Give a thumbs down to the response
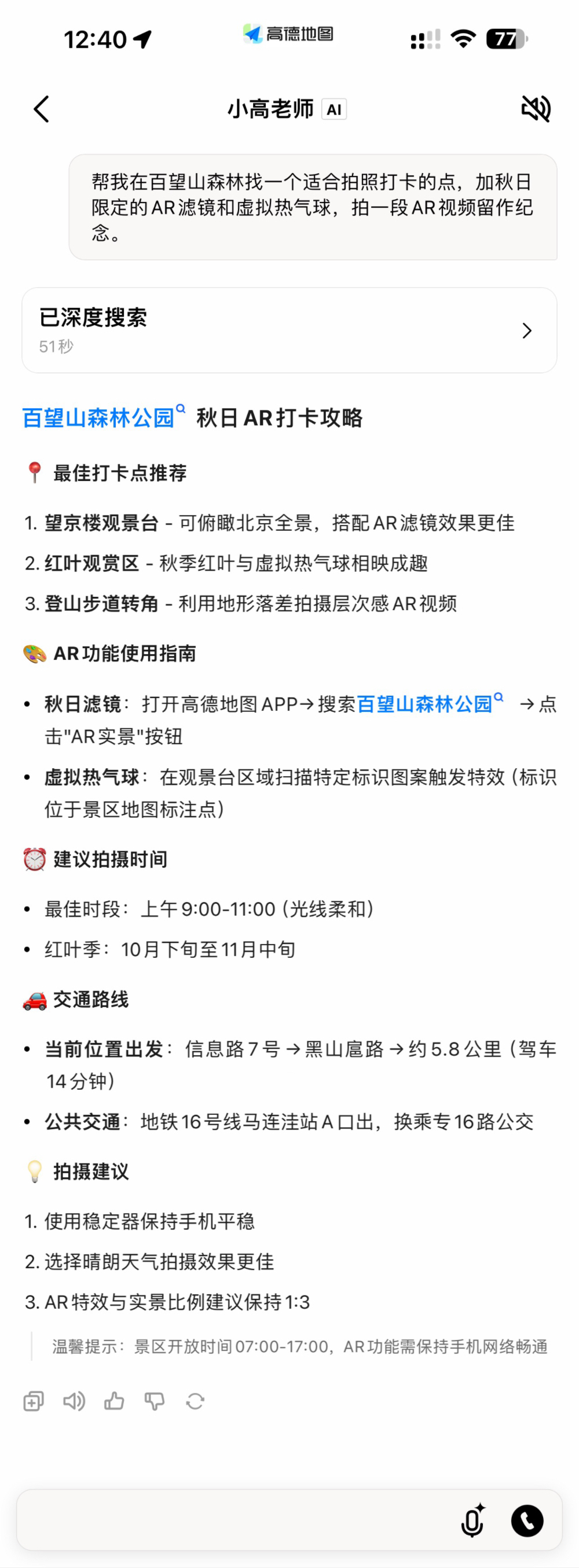This screenshot has width=579, height=1568. pyautogui.click(x=155, y=1401)
